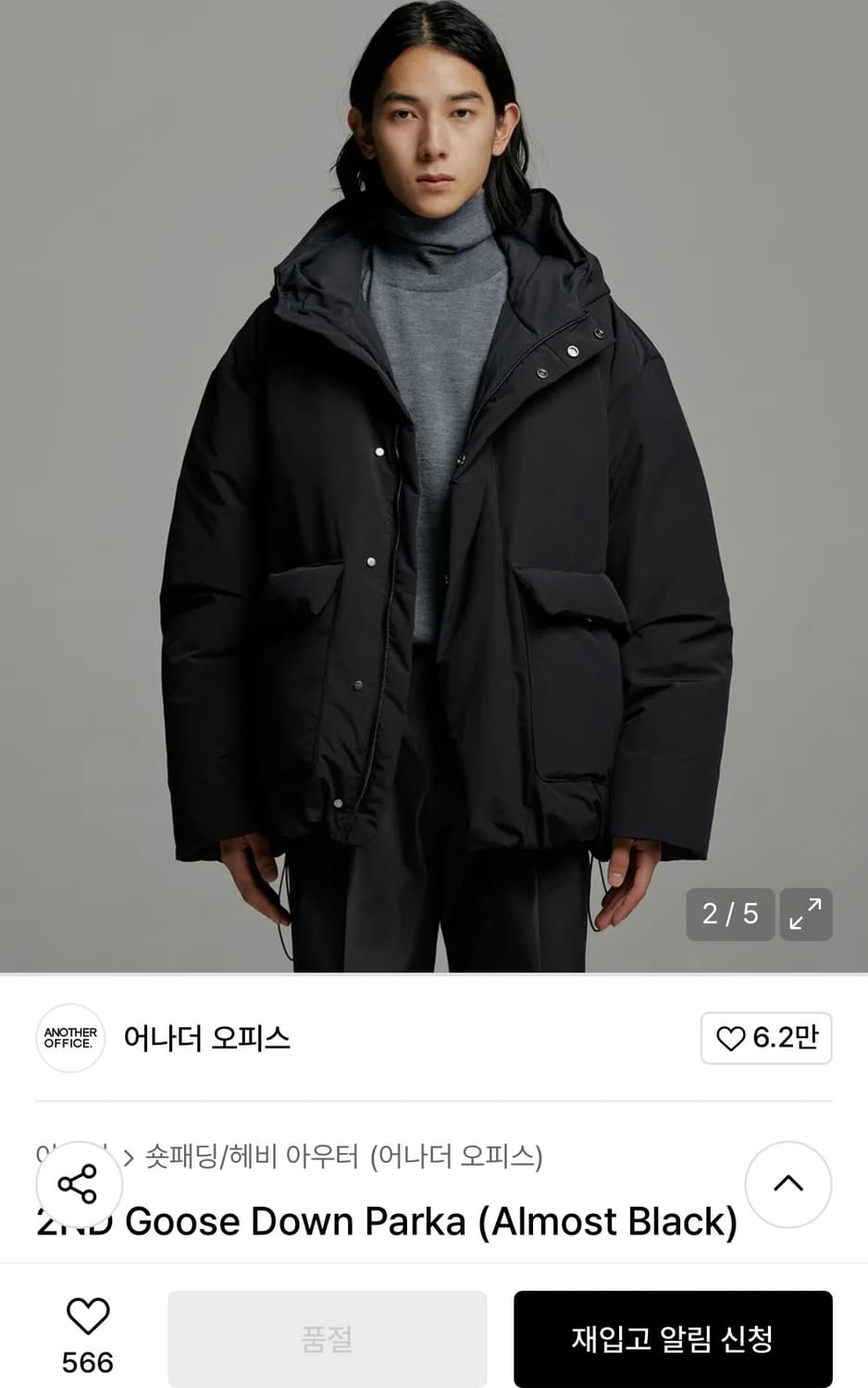
Task: Tap the diagonal arrow in the expand button
Action: (x=804, y=914)
